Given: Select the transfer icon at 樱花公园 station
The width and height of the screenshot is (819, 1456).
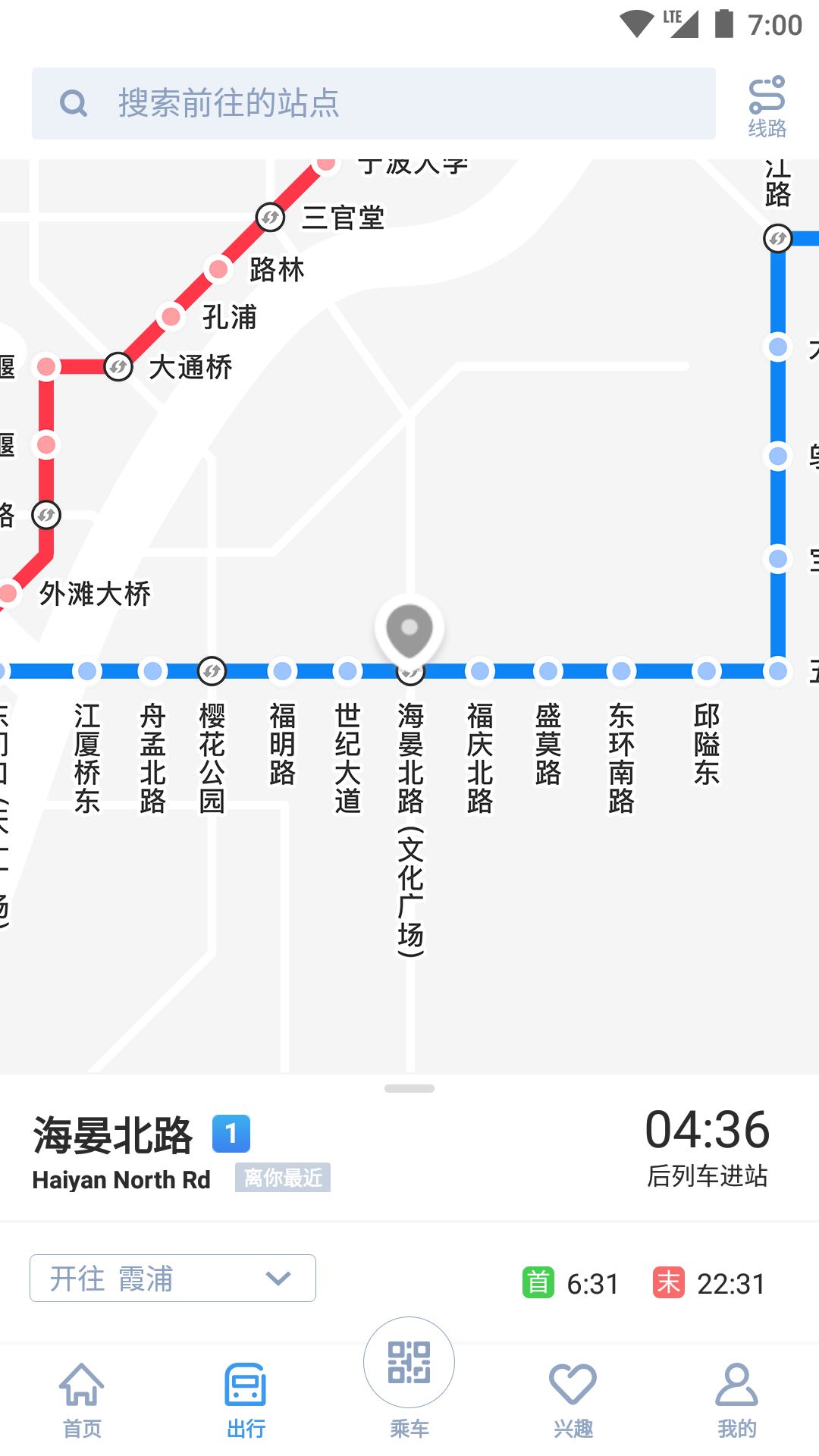Looking at the screenshot, I should pos(212,670).
